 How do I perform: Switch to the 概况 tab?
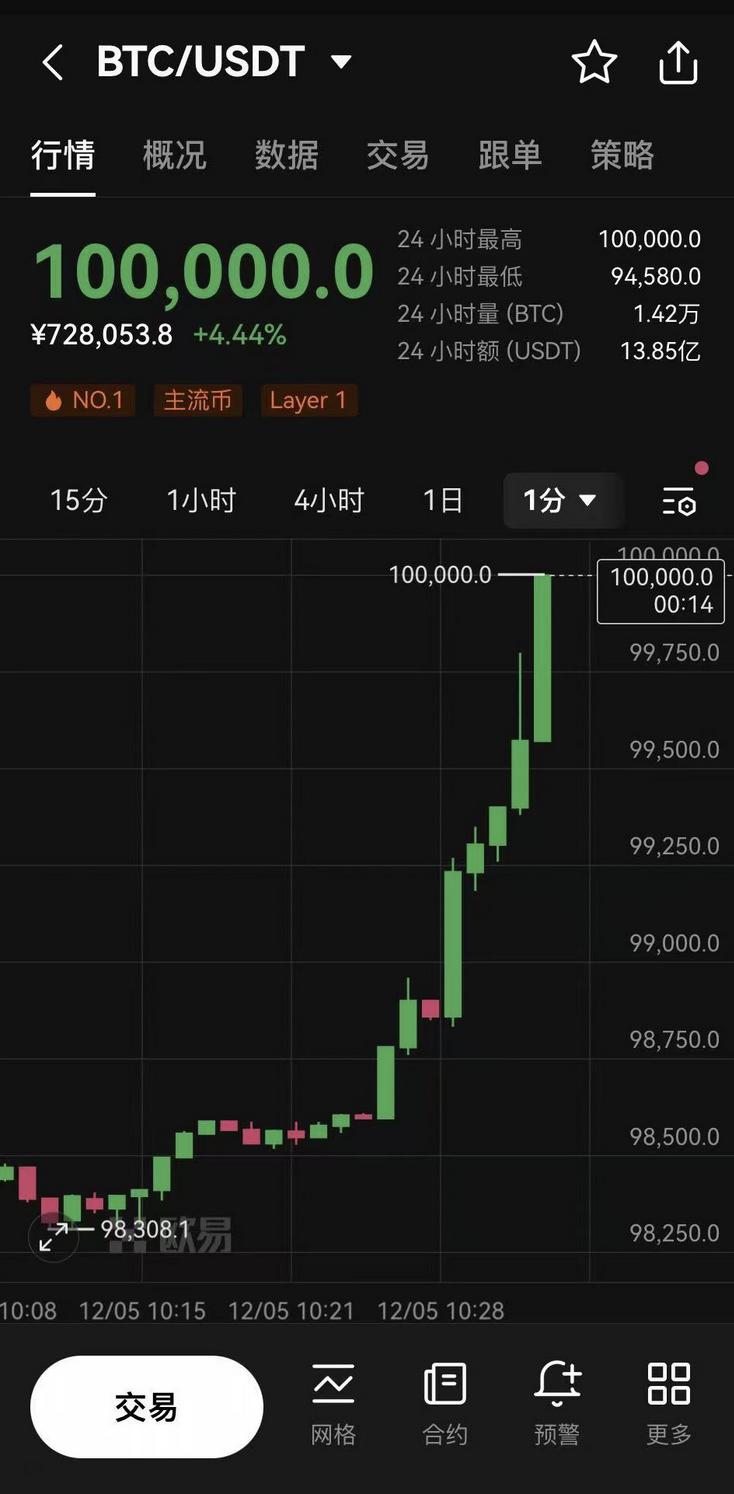[174, 156]
